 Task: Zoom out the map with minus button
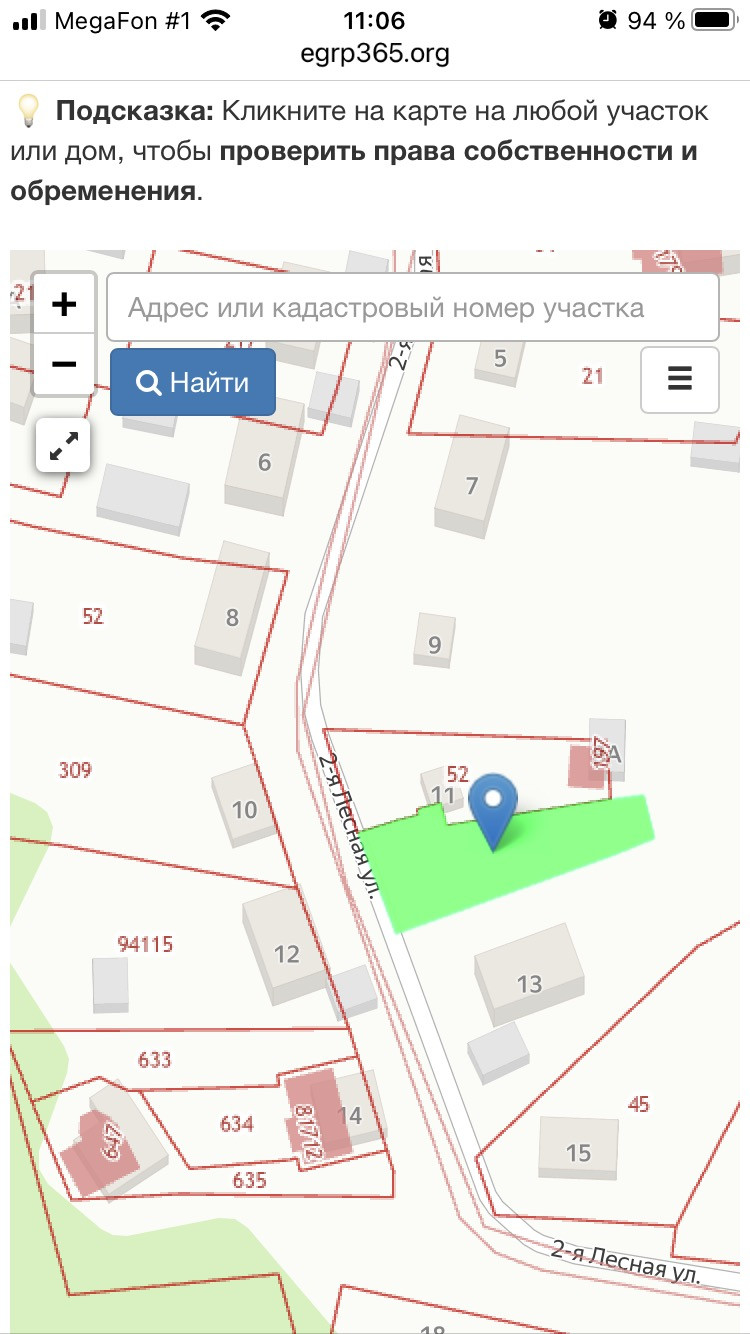(64, 364)
